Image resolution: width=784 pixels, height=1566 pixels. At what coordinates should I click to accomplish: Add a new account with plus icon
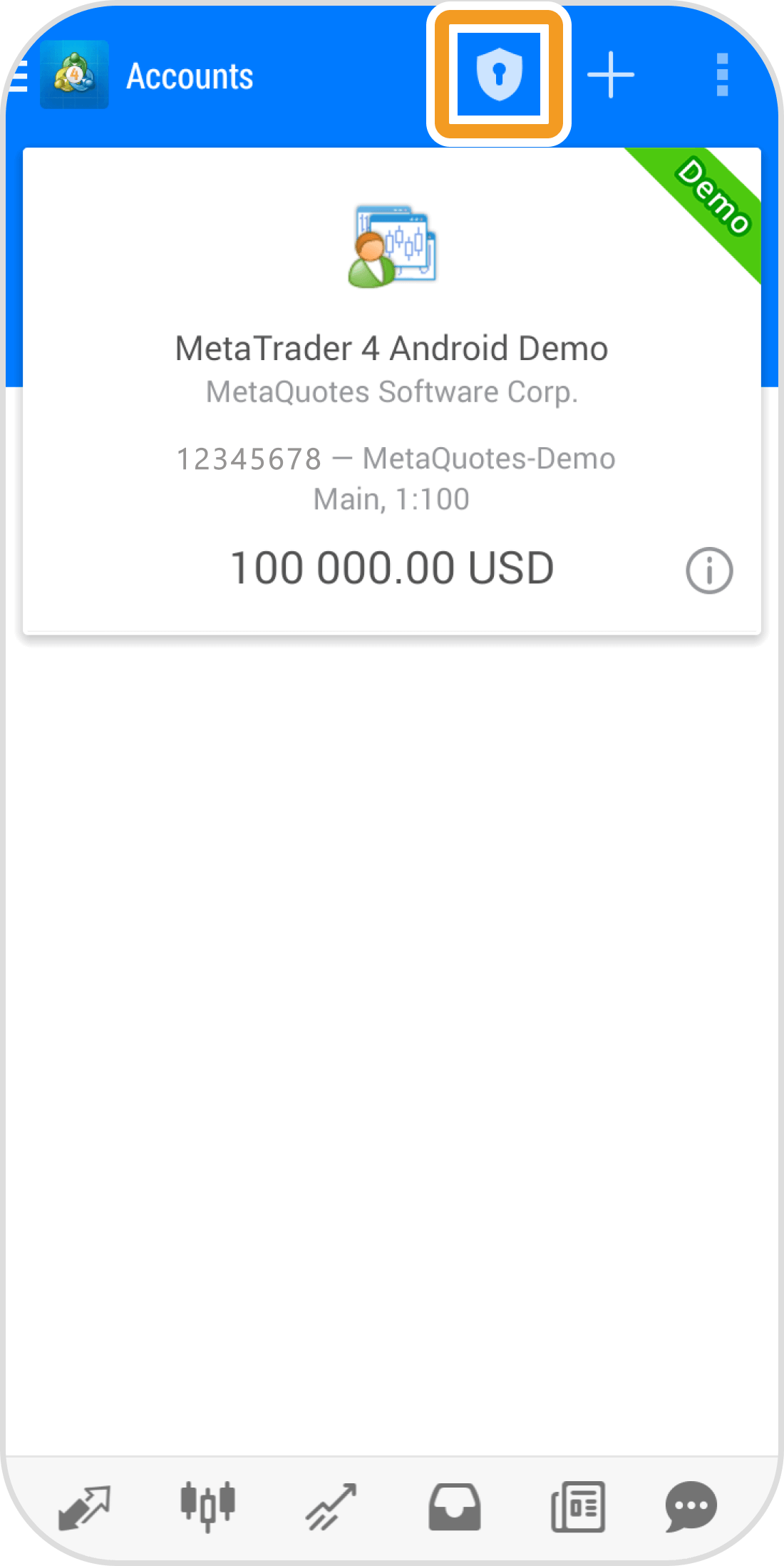pyautogui.click(x=611, y=75)
